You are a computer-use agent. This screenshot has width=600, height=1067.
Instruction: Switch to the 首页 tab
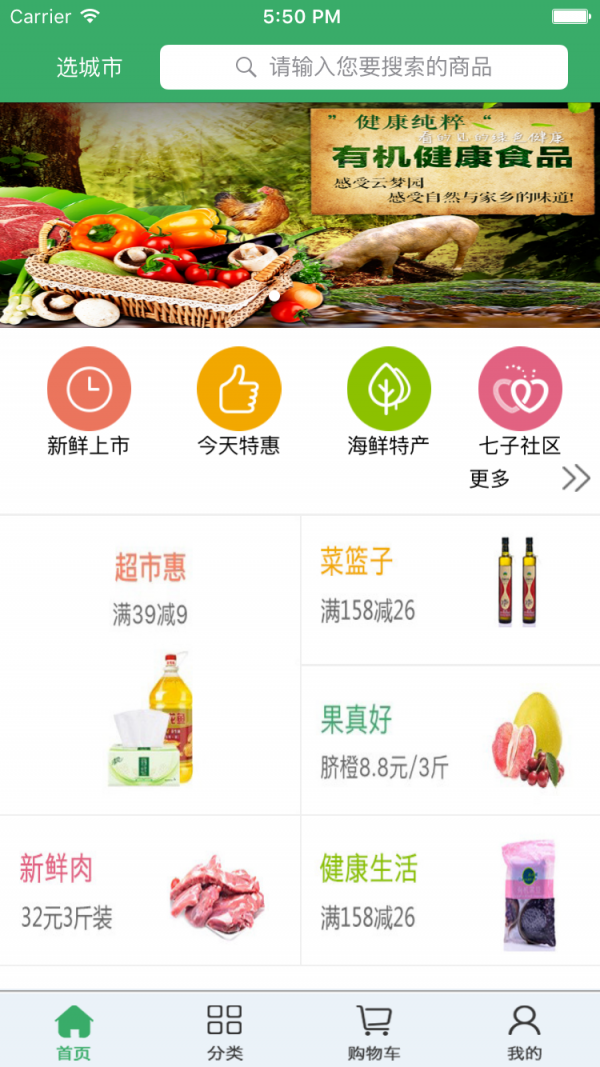pos(74,1031)
